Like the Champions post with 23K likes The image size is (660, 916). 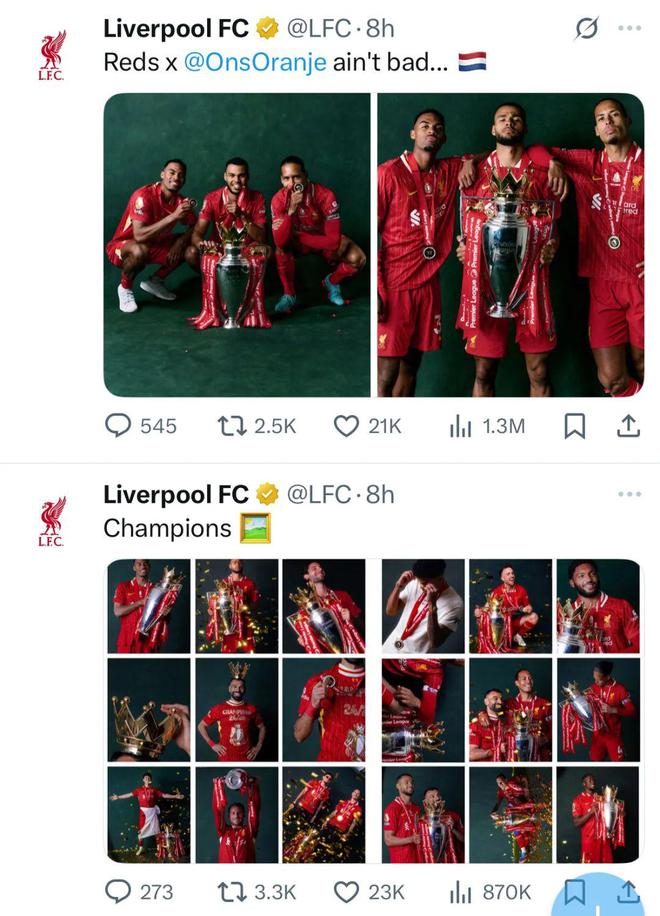point(346,891)
